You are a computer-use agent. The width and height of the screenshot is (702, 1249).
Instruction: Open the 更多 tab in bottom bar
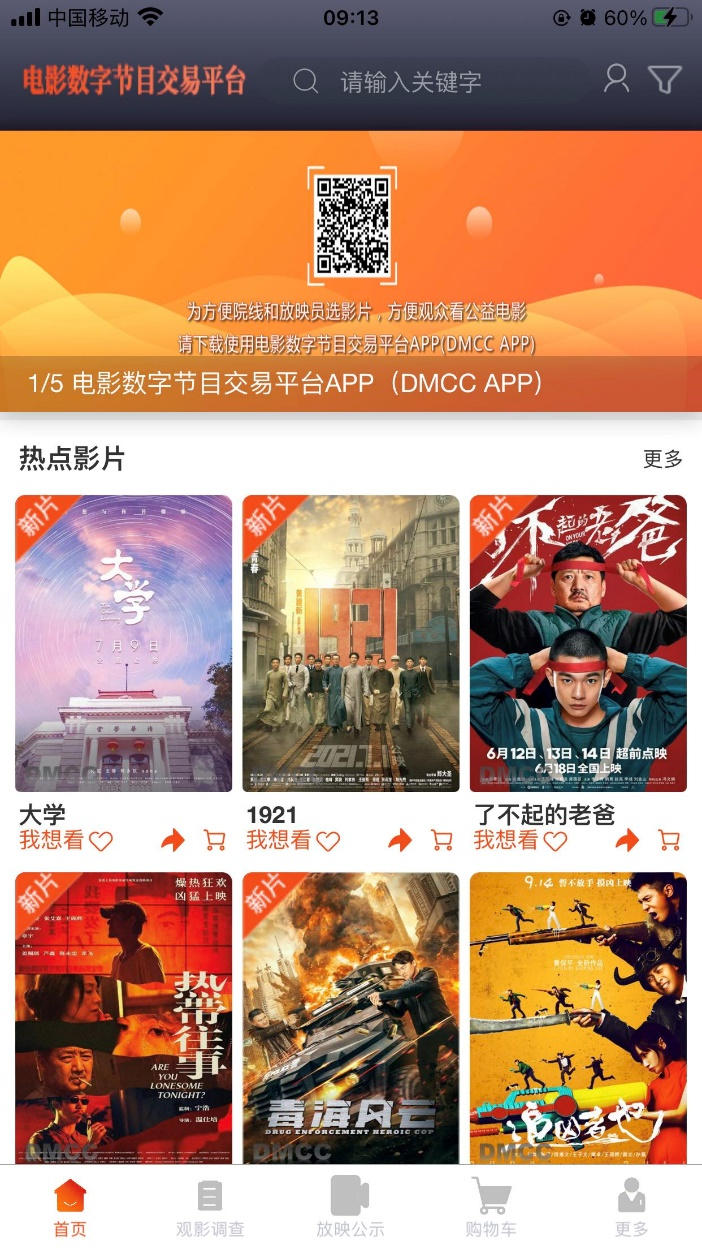[631, 1207]
